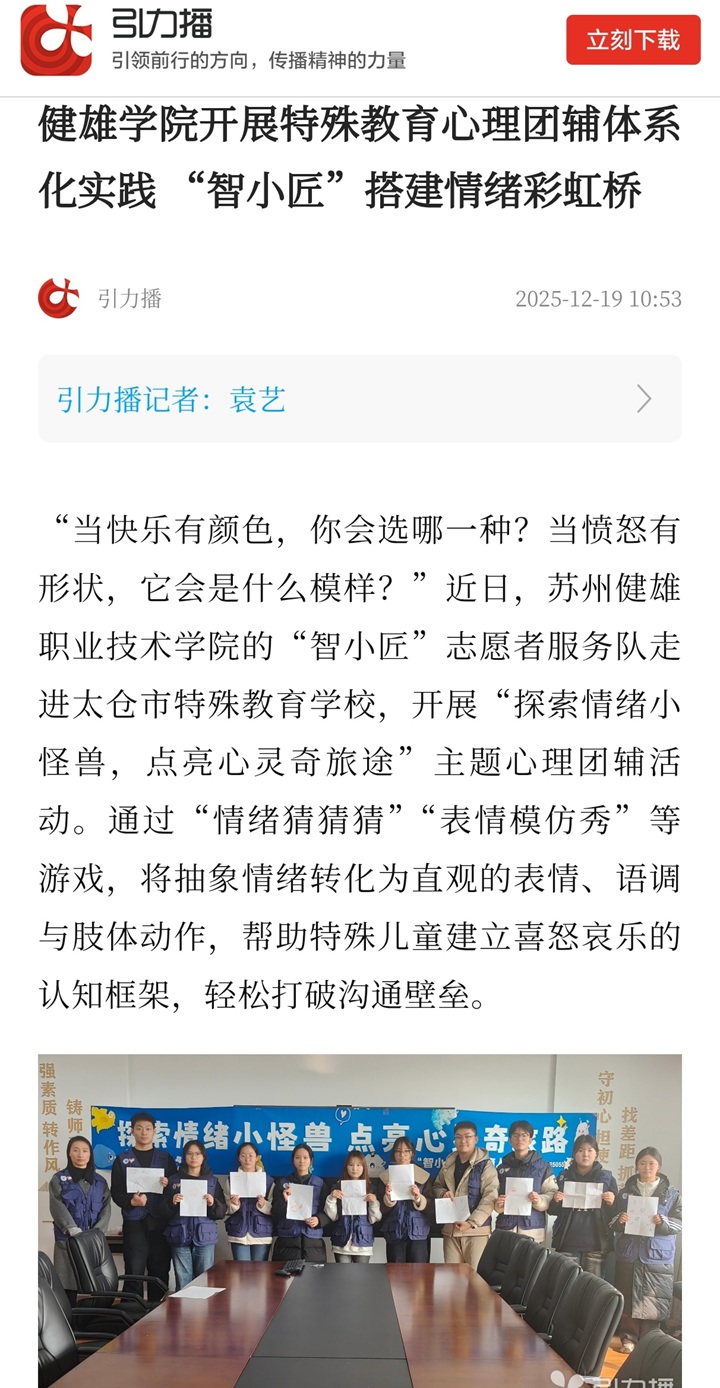Tap the 立刻下载 download button
The image size is (720, 1388).
point(633,40)
